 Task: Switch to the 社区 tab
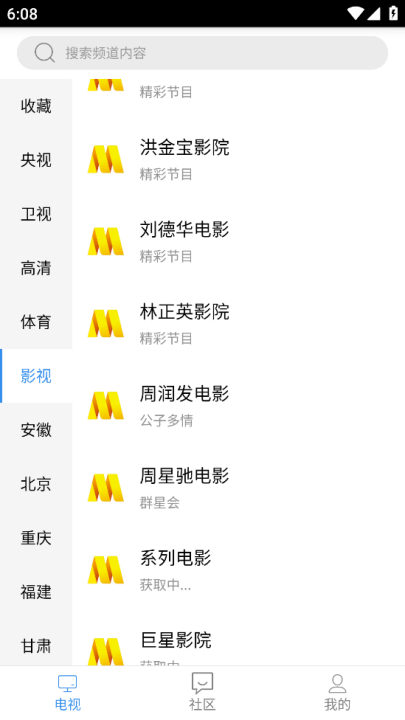click(x=202, y=692)
